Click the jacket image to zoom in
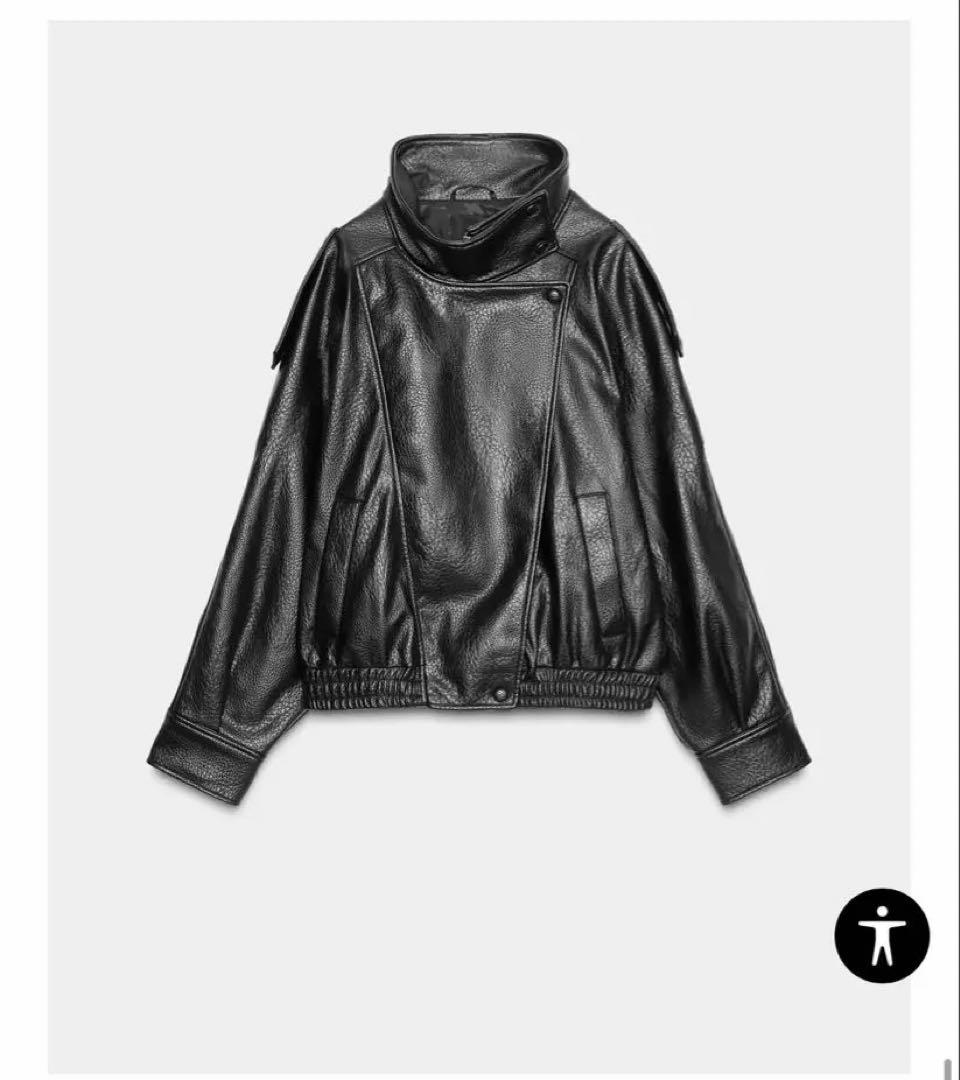This screenshot has width=960, height=1080. pos(470,450)
